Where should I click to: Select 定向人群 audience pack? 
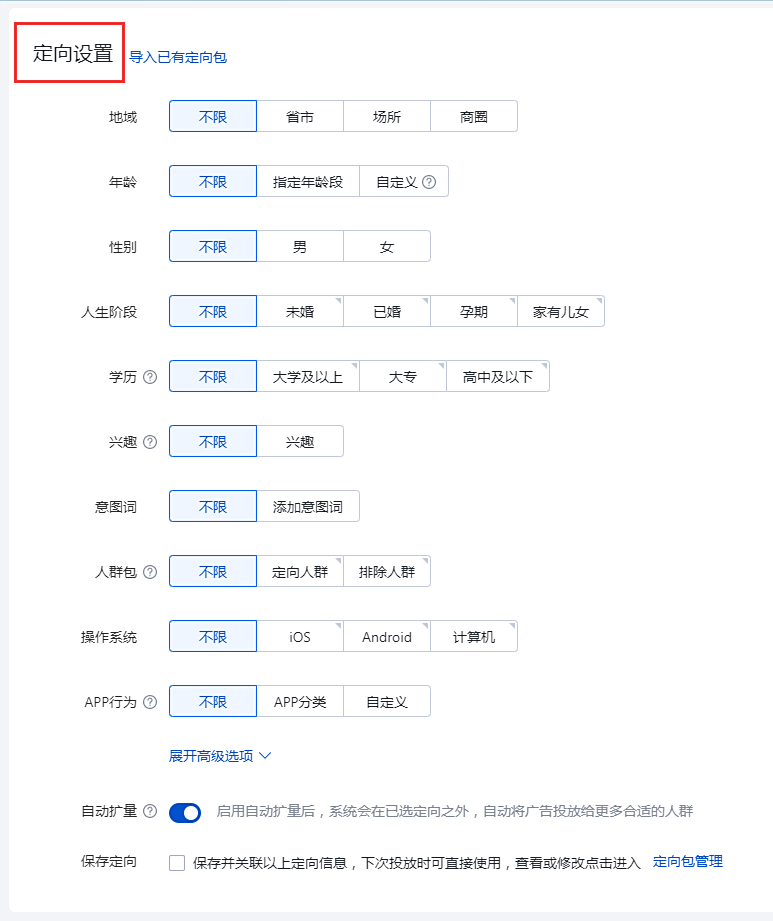click(x=300, y=572)
